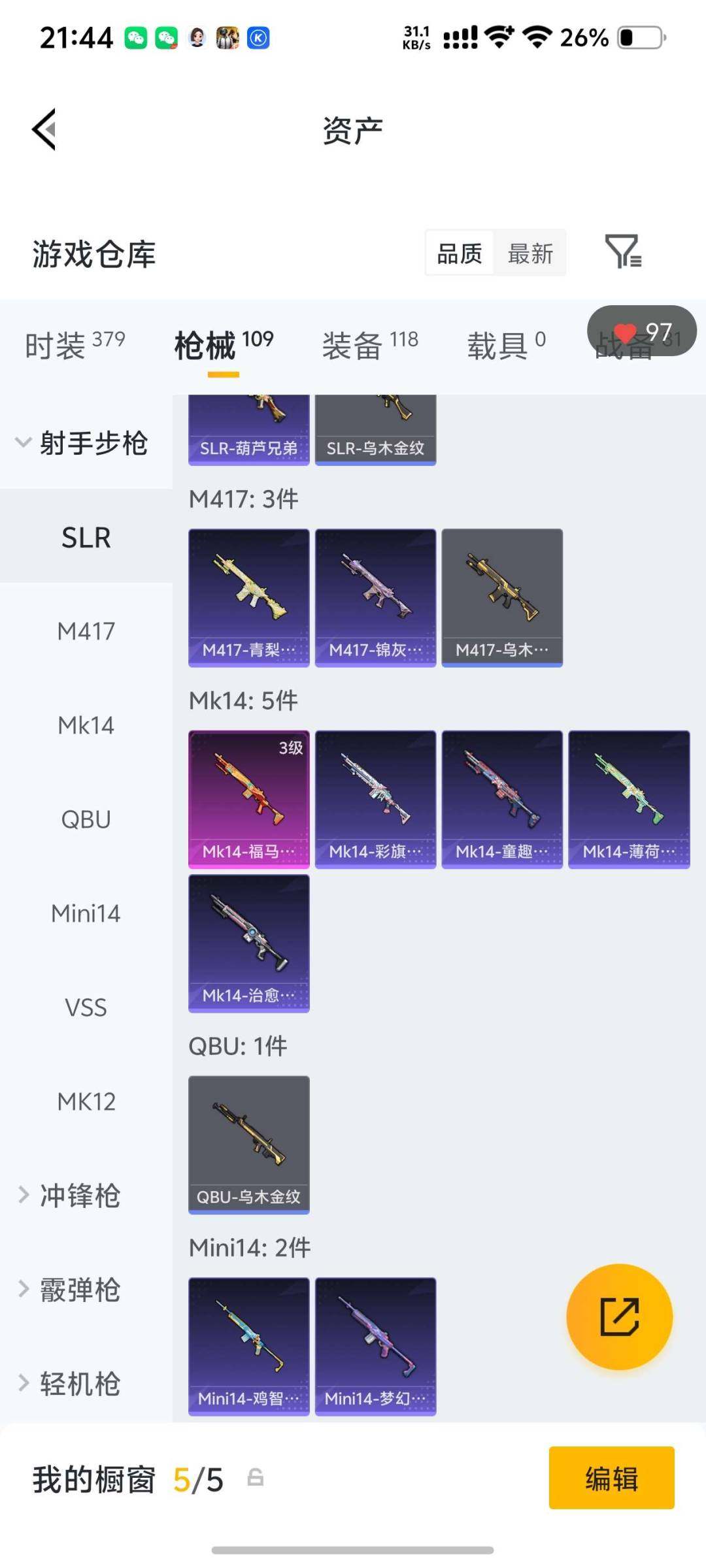Tap the 编辑 button
The height and width of the screenshot is (1568, 706).
pyautogui.click(x=611, y=1478)
